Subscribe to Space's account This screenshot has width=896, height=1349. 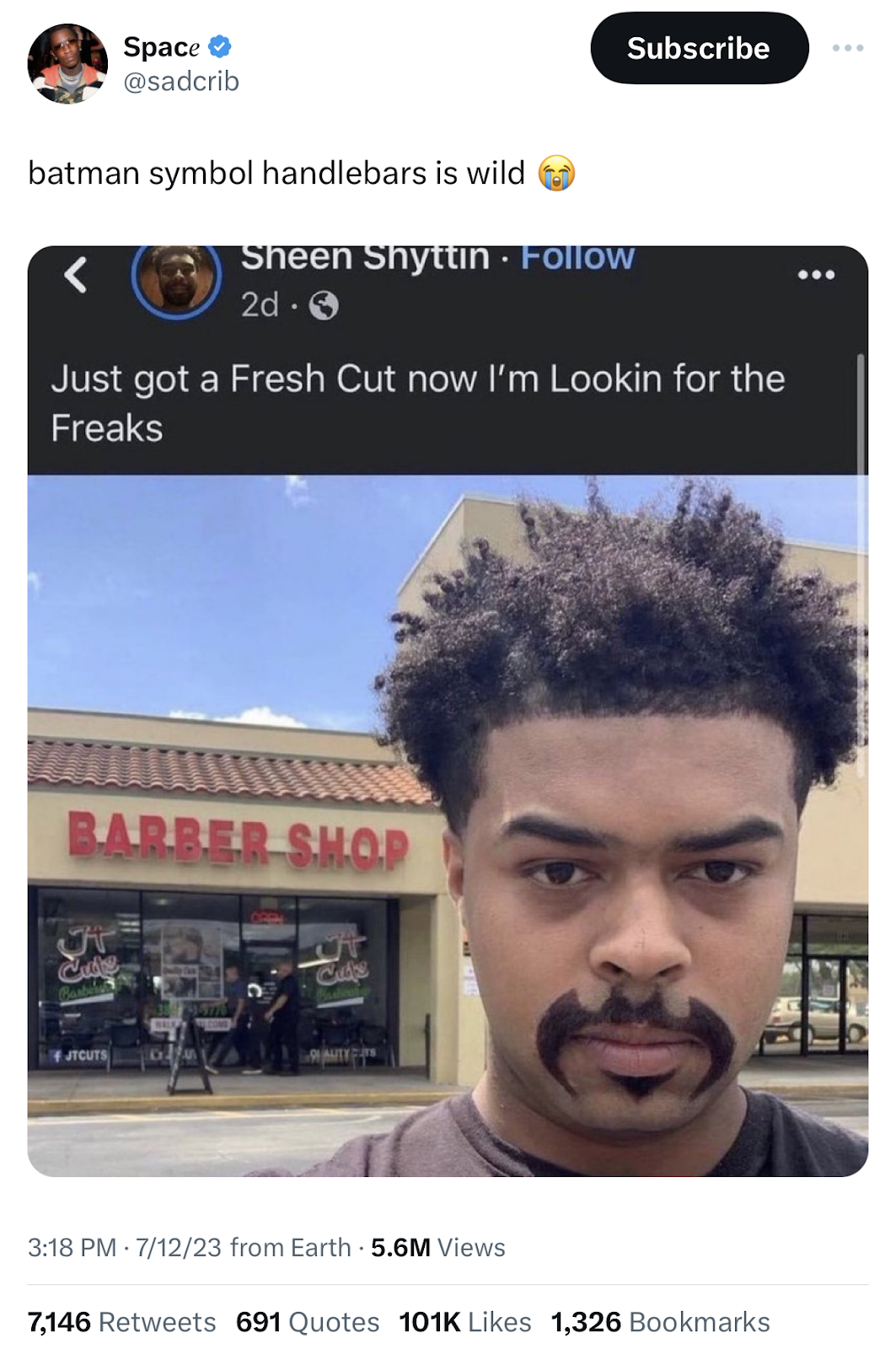click(699, 48)
